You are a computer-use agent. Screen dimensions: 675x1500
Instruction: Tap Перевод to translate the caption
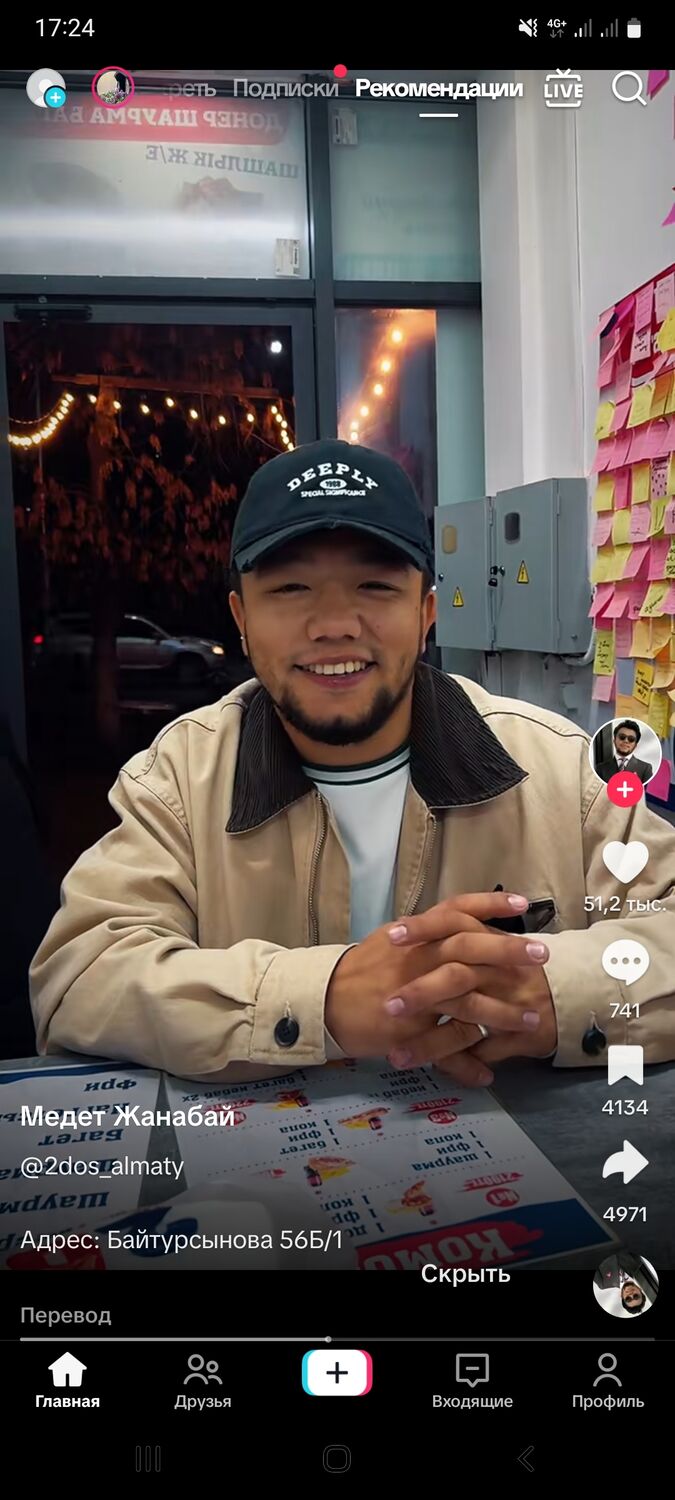click(x=66, y=1315)
